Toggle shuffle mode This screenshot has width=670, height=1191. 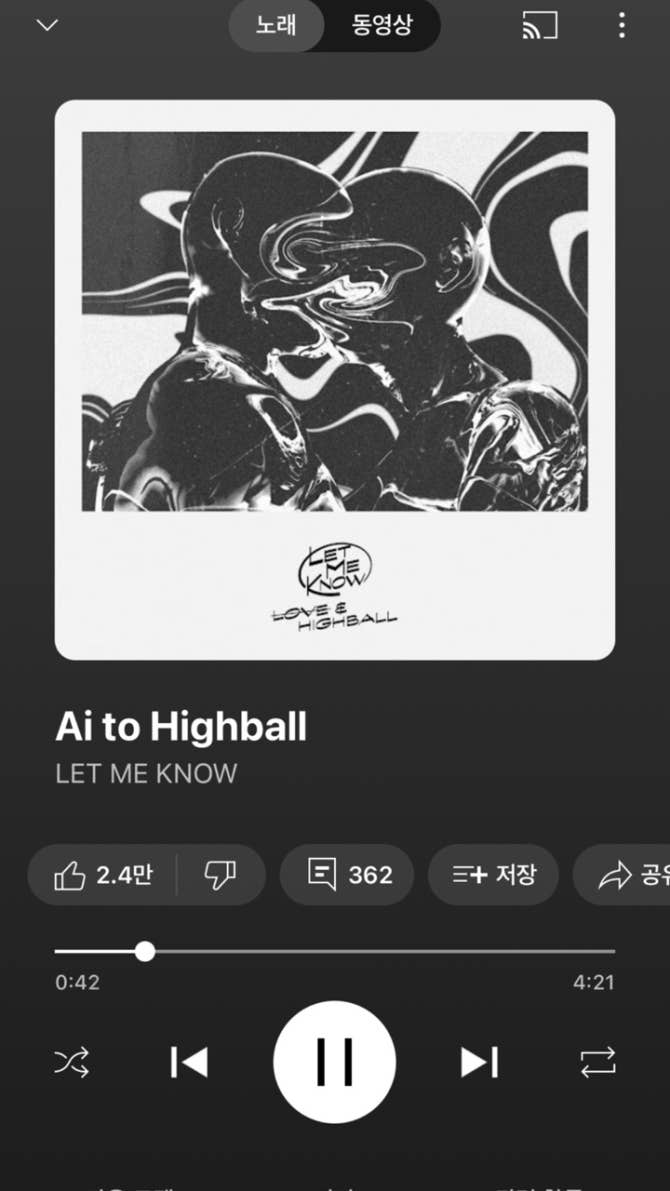[x=72, y=1061]
